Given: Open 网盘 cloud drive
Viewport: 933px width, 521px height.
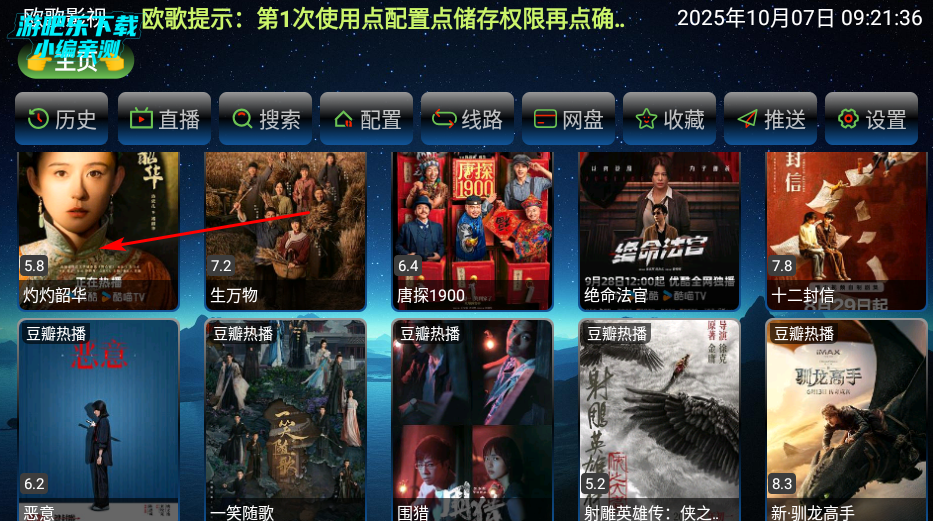Looking at the screenshot, I should (568, 120).
